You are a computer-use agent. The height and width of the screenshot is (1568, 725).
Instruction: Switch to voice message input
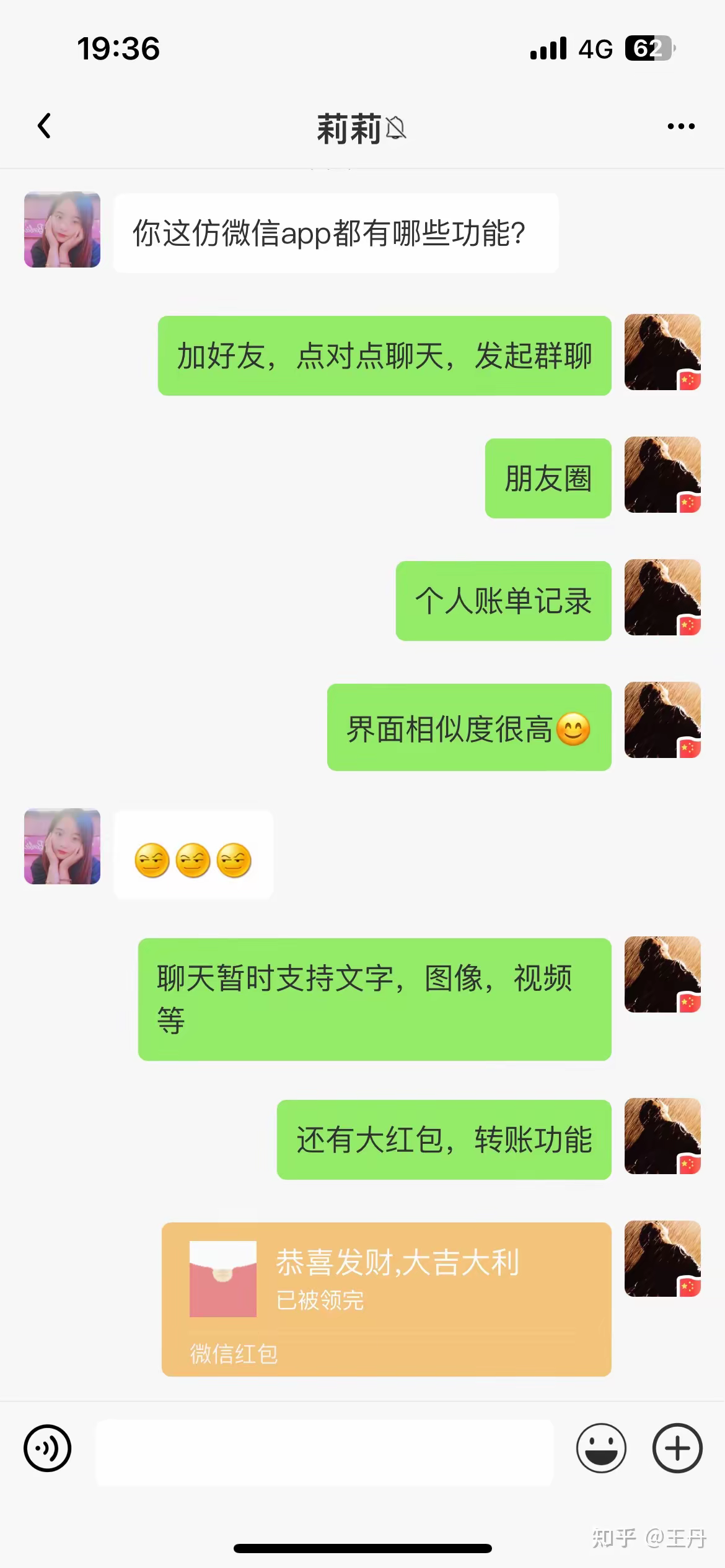[x=48, y=1448]
